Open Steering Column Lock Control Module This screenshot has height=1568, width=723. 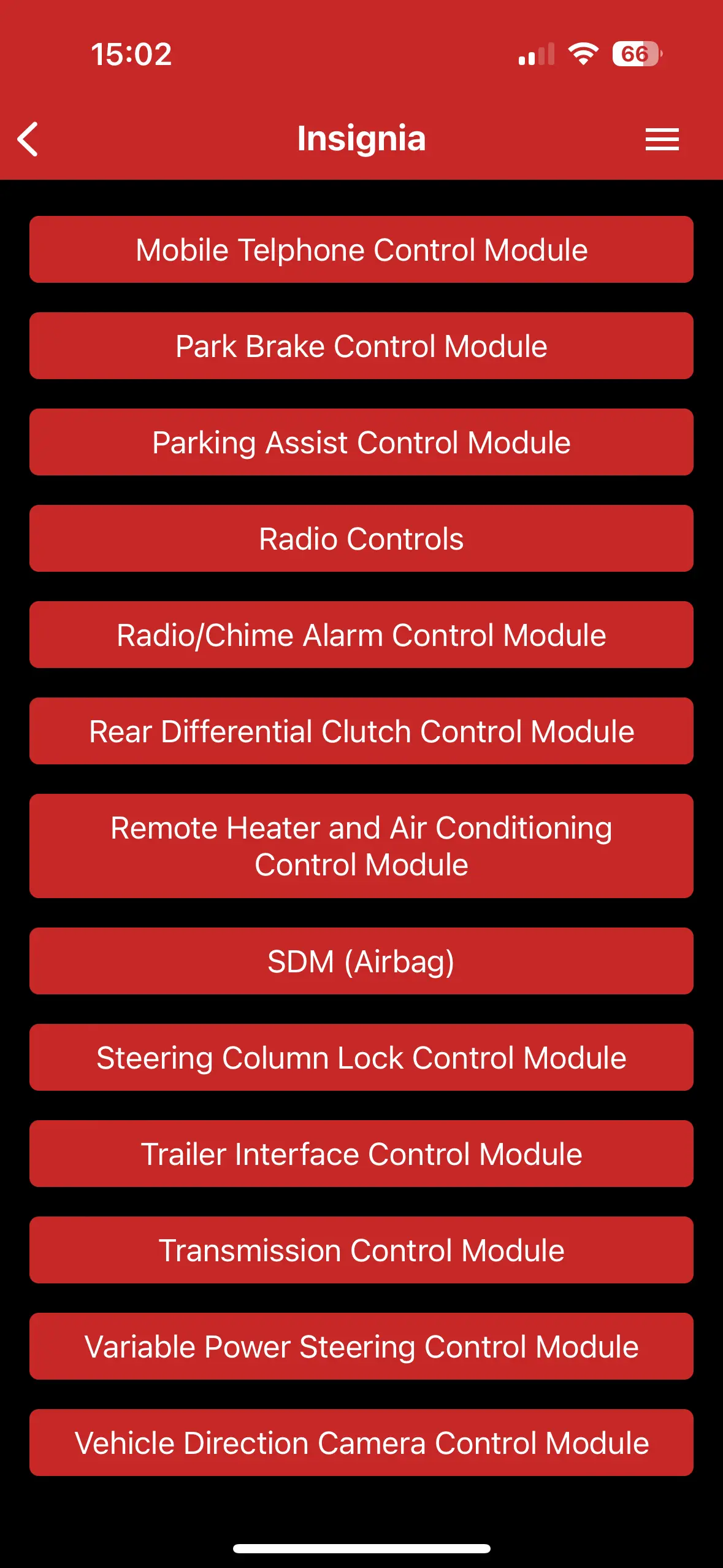pyautogui.click(x=361, y=1058)
